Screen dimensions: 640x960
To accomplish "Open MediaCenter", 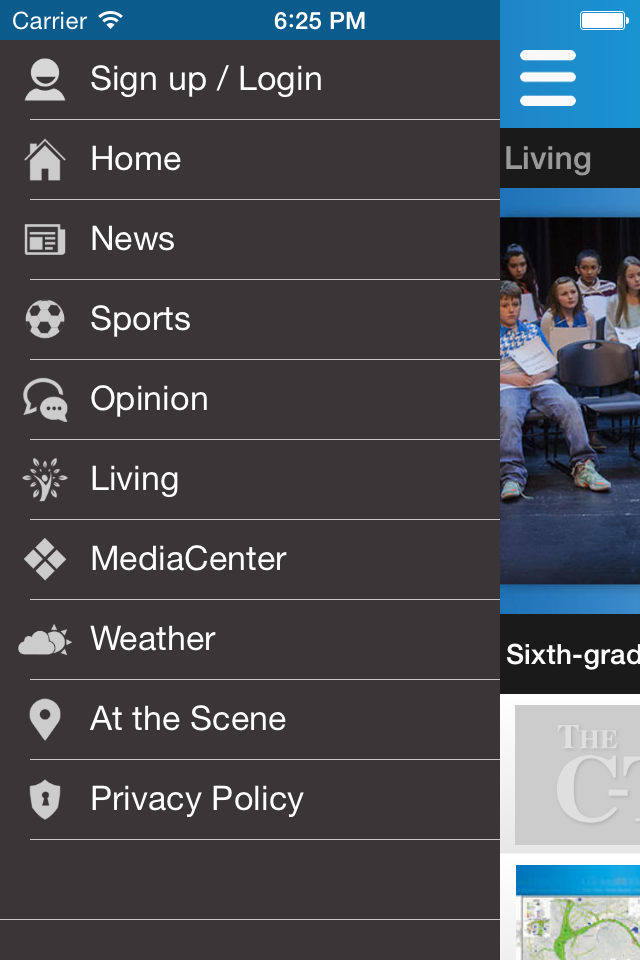I will click(x=188, y=559).
